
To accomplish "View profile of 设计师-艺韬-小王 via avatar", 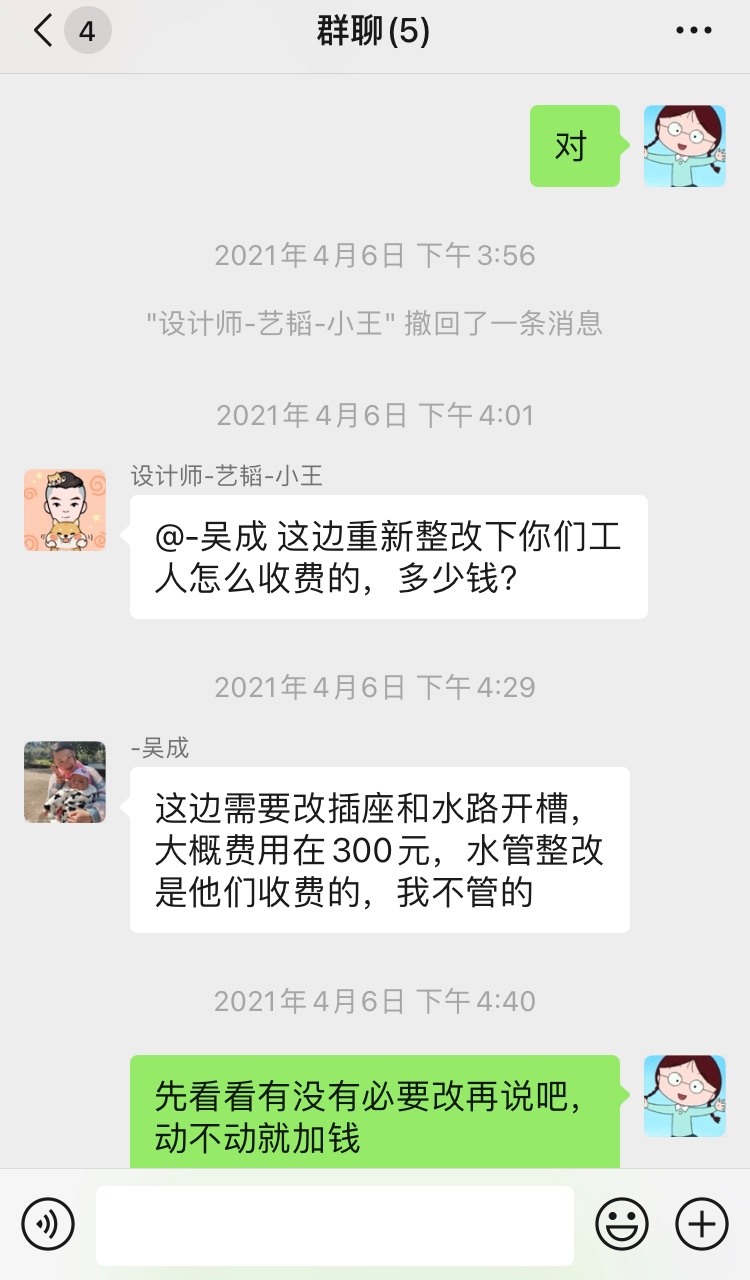I will (65, 510).
